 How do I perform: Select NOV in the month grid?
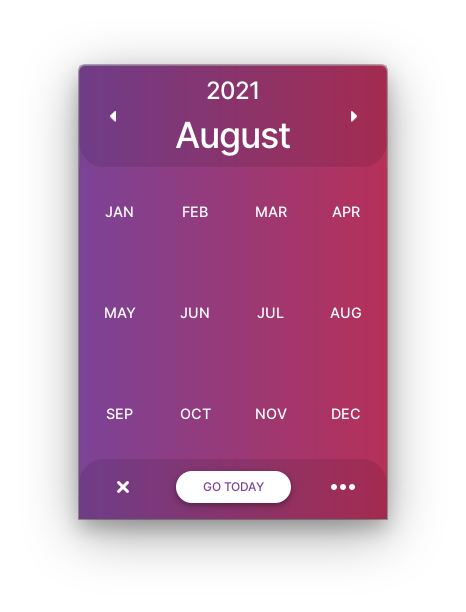[x=271, y=414]
